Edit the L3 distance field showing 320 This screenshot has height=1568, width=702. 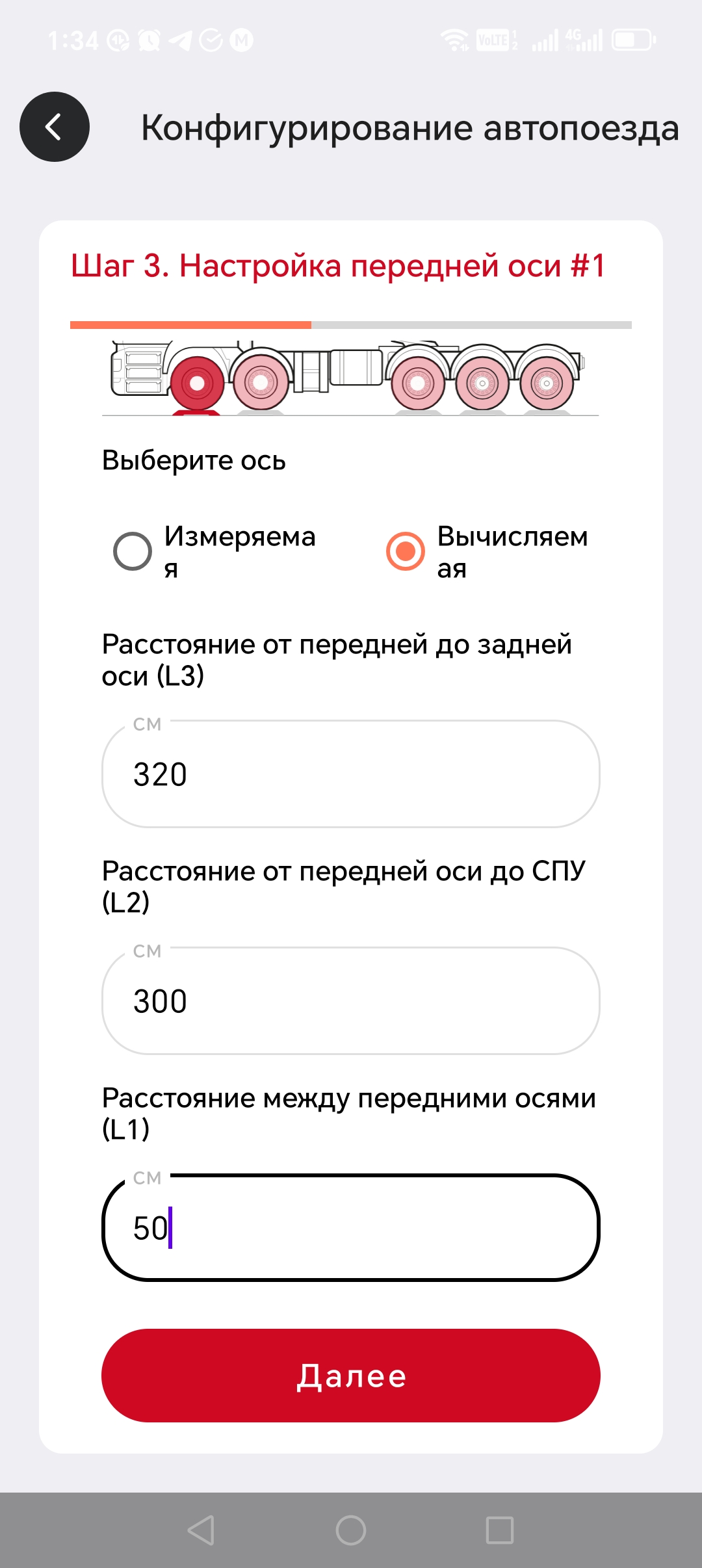coord(351,774)
